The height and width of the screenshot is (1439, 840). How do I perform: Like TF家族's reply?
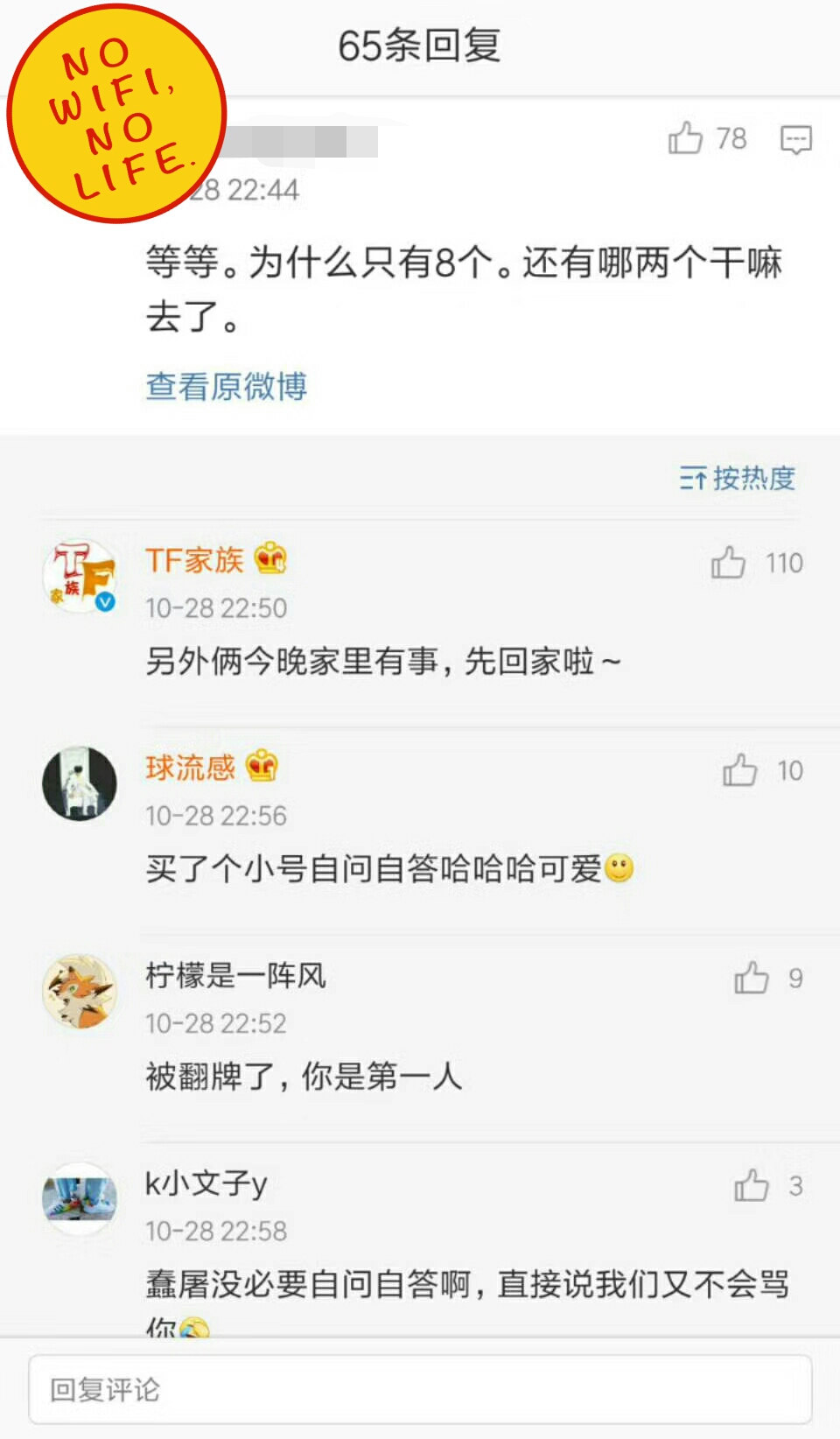click(728, 563)
